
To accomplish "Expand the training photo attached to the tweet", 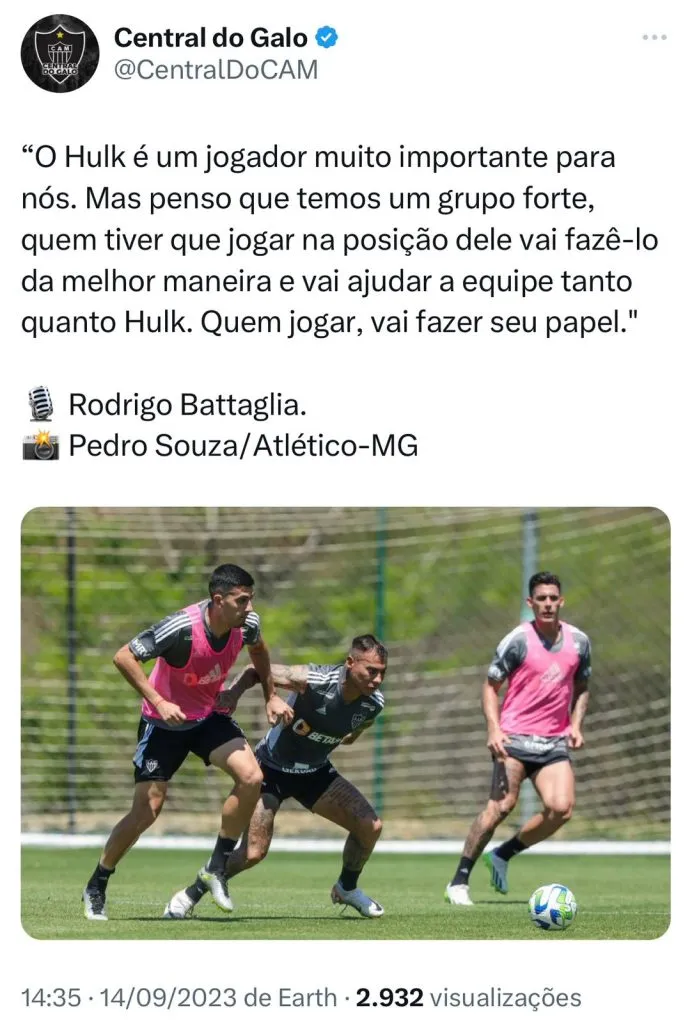I will [345, 723].
